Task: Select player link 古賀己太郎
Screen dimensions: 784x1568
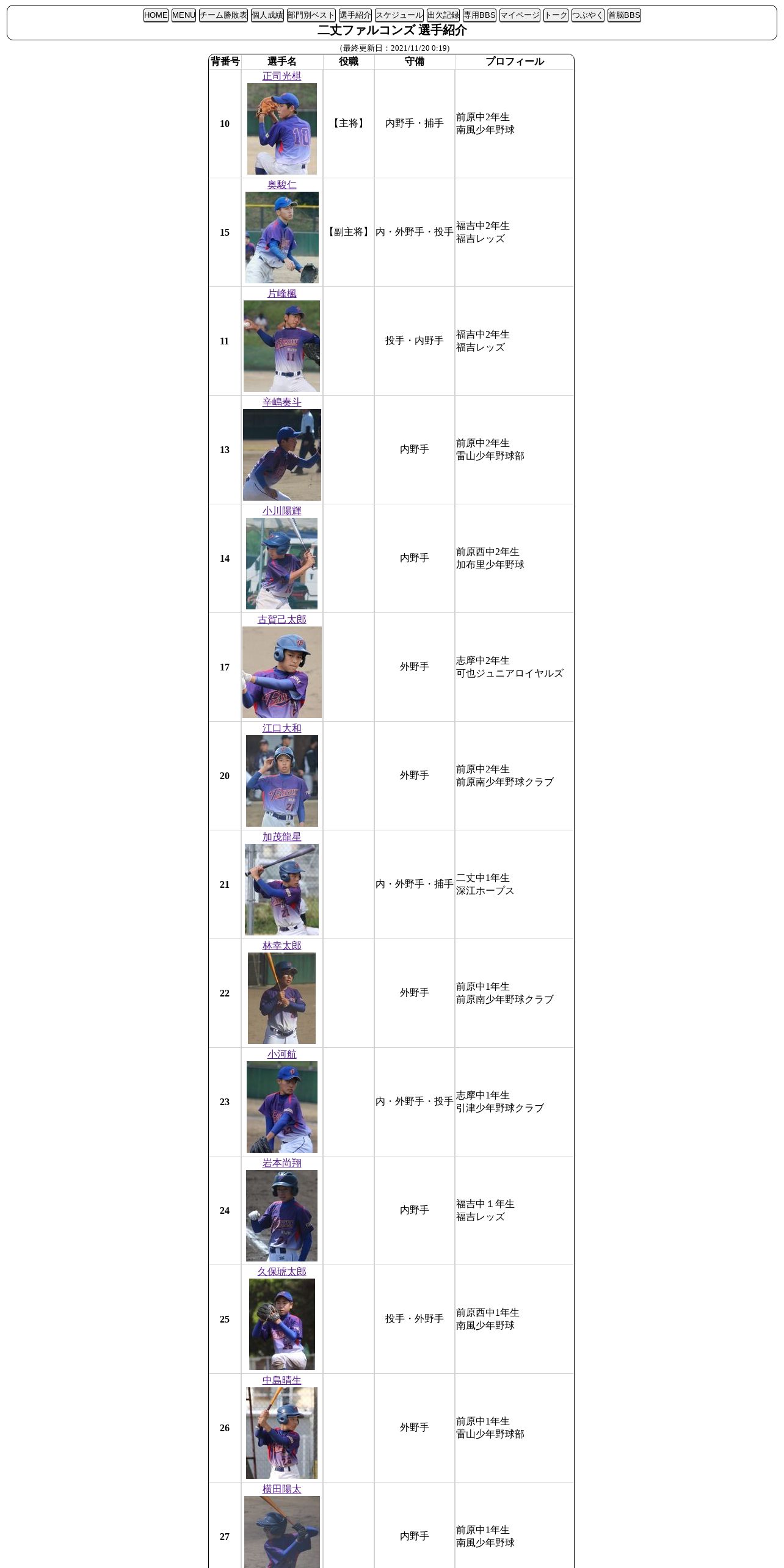Action: click(x=282, y=620)
